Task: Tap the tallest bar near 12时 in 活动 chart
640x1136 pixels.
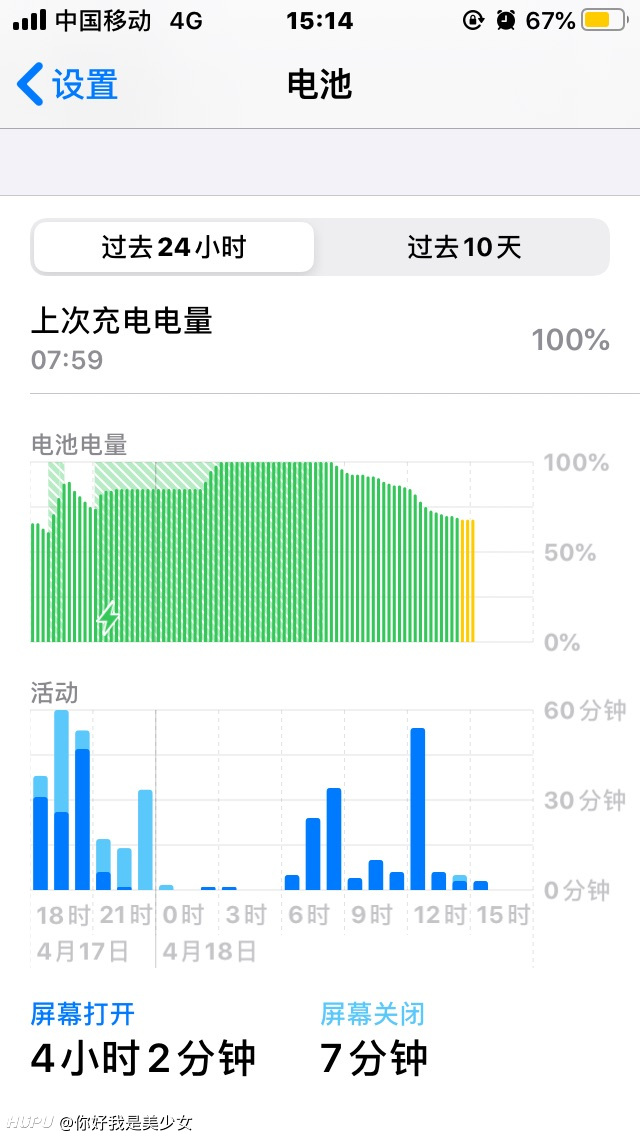Action: pos(417,809)
